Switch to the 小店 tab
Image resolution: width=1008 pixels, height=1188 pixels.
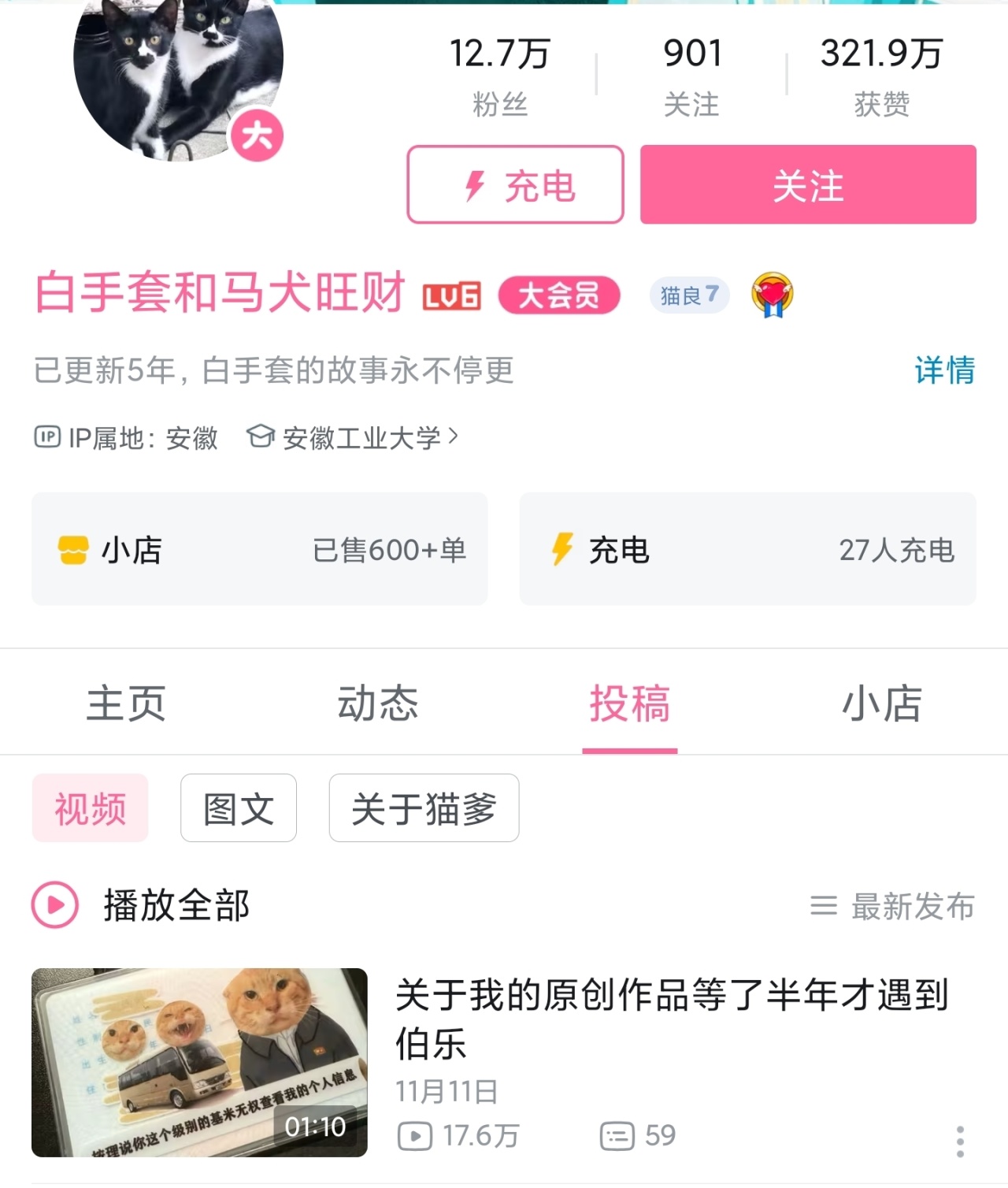coord(881,703)
